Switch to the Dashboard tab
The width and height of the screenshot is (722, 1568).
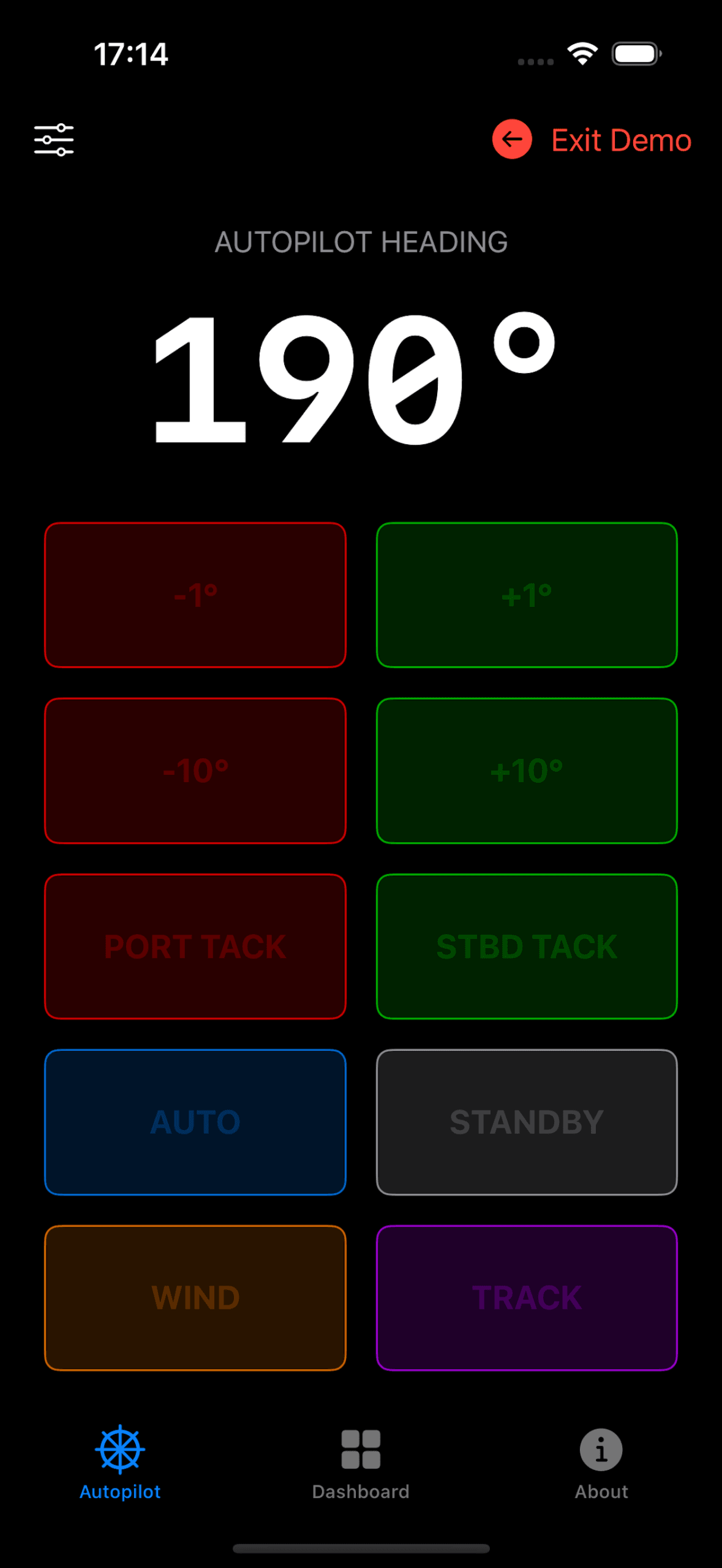pos(361,1463)
